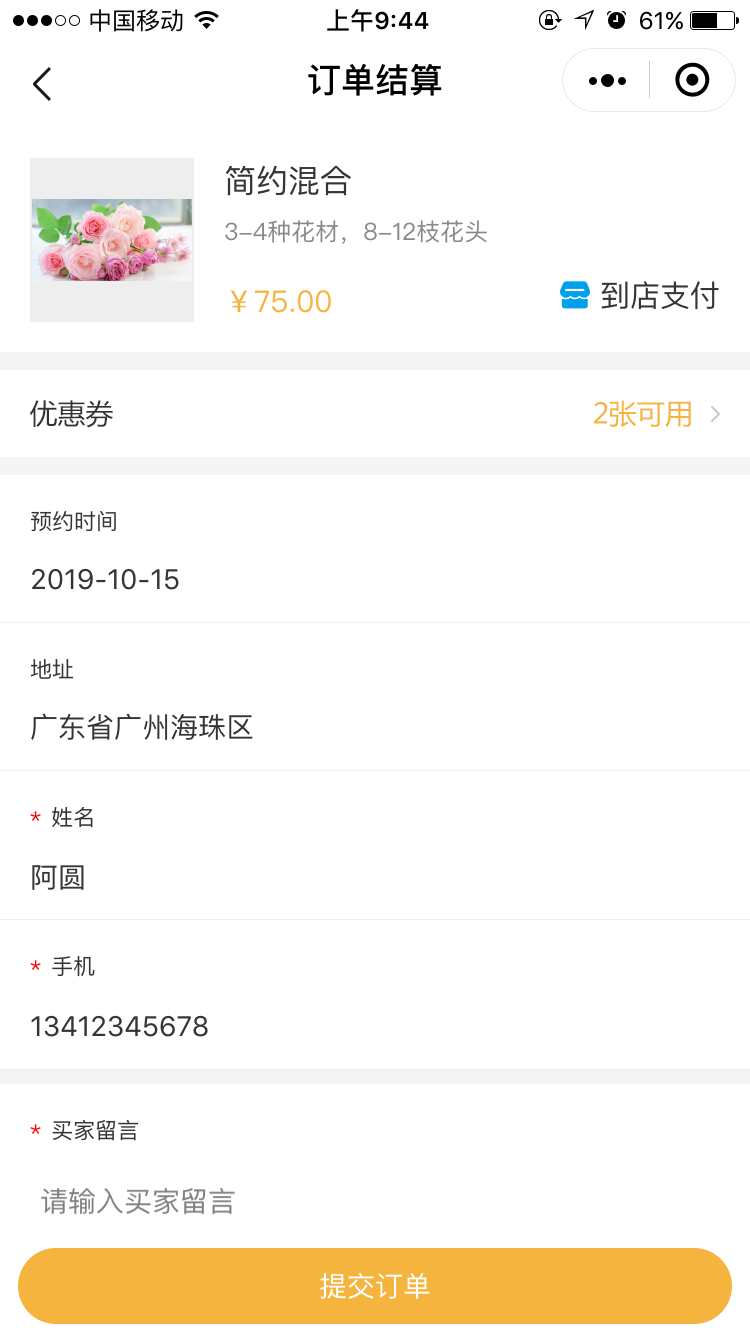
Task: Open the 简约混合 flower product image
Action: 112,240
